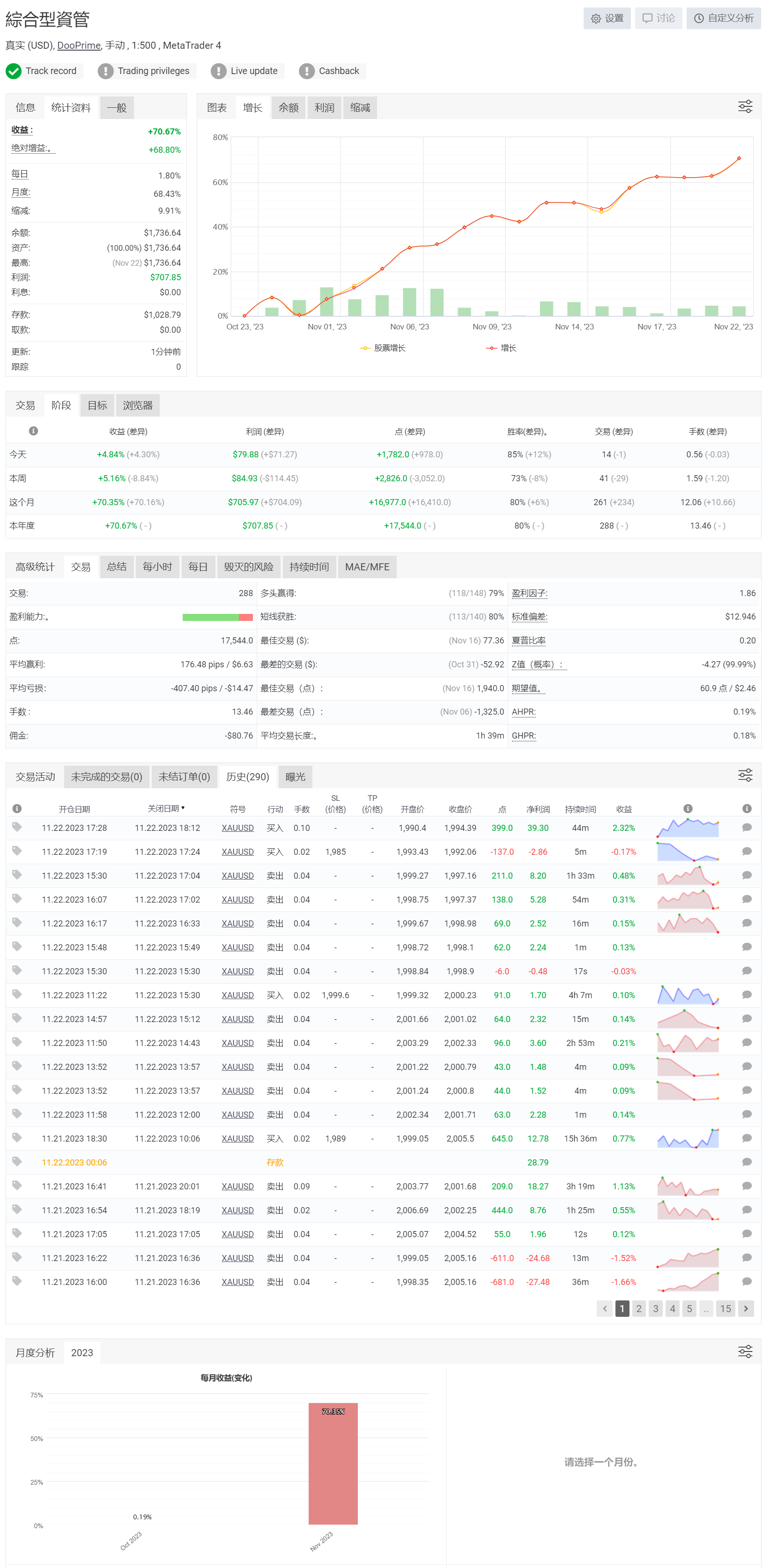
Task: Open the 自定义分析 custom analysis button
Action: [x=723, y=18]
